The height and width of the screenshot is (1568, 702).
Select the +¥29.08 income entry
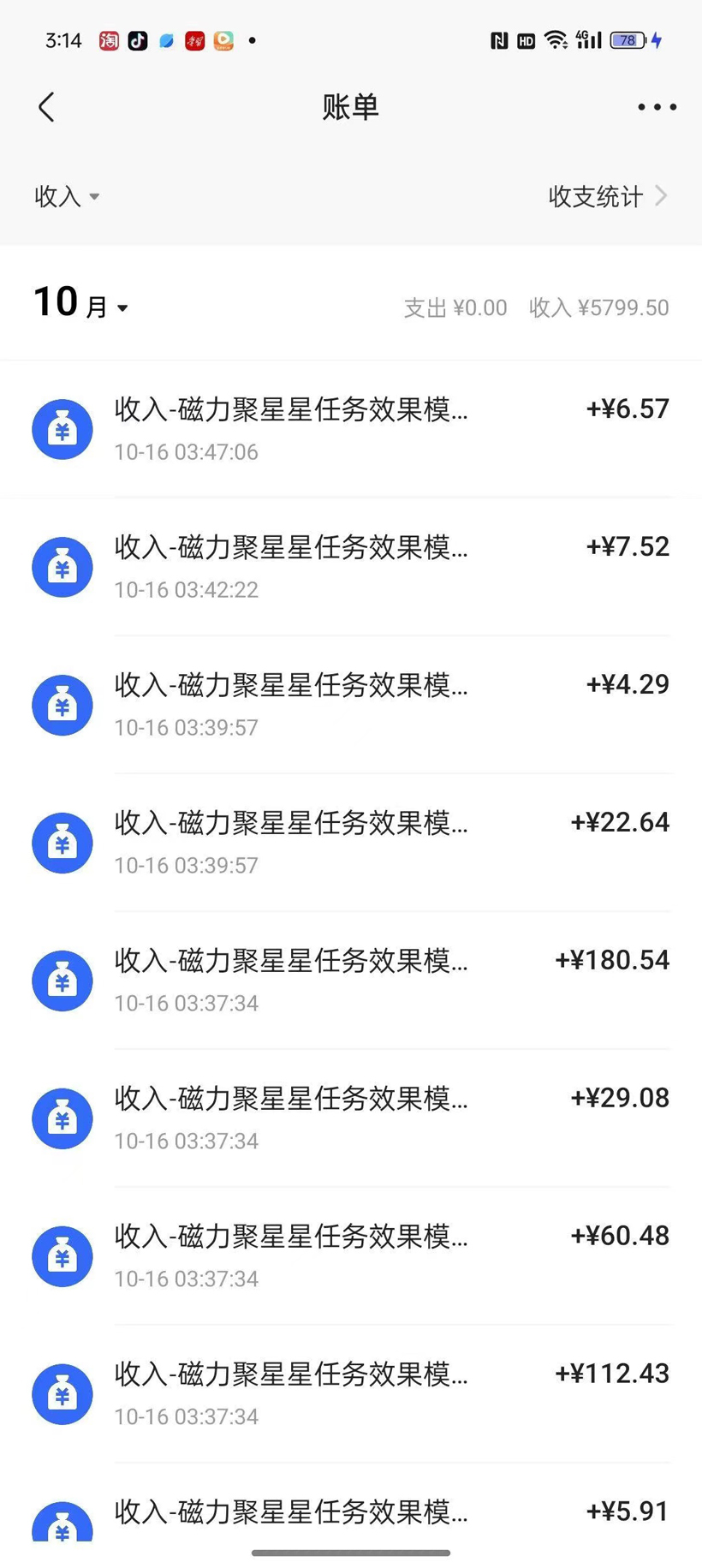351,1118
